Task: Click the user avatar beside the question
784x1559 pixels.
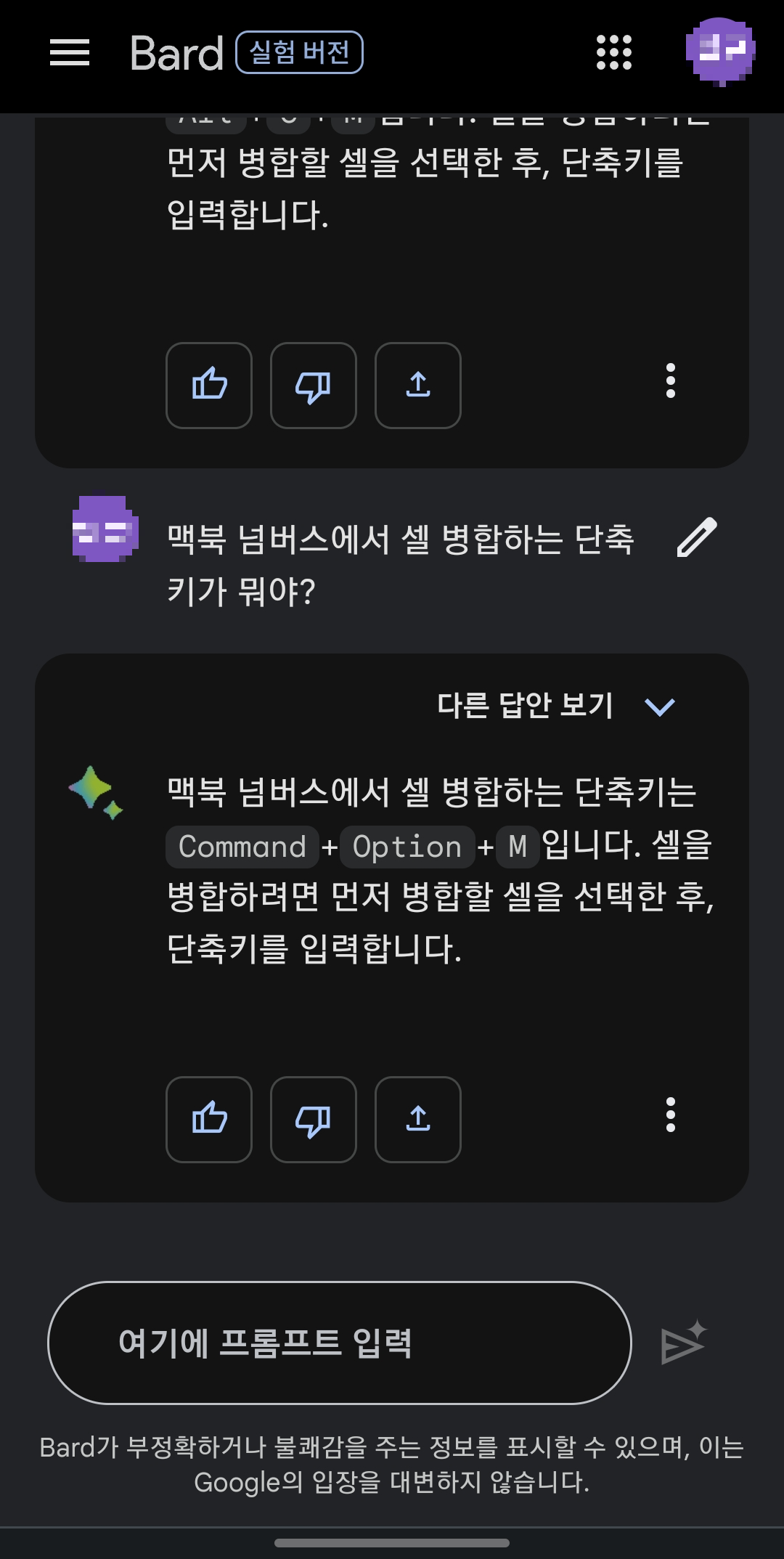Action: [x=106, y=532]
